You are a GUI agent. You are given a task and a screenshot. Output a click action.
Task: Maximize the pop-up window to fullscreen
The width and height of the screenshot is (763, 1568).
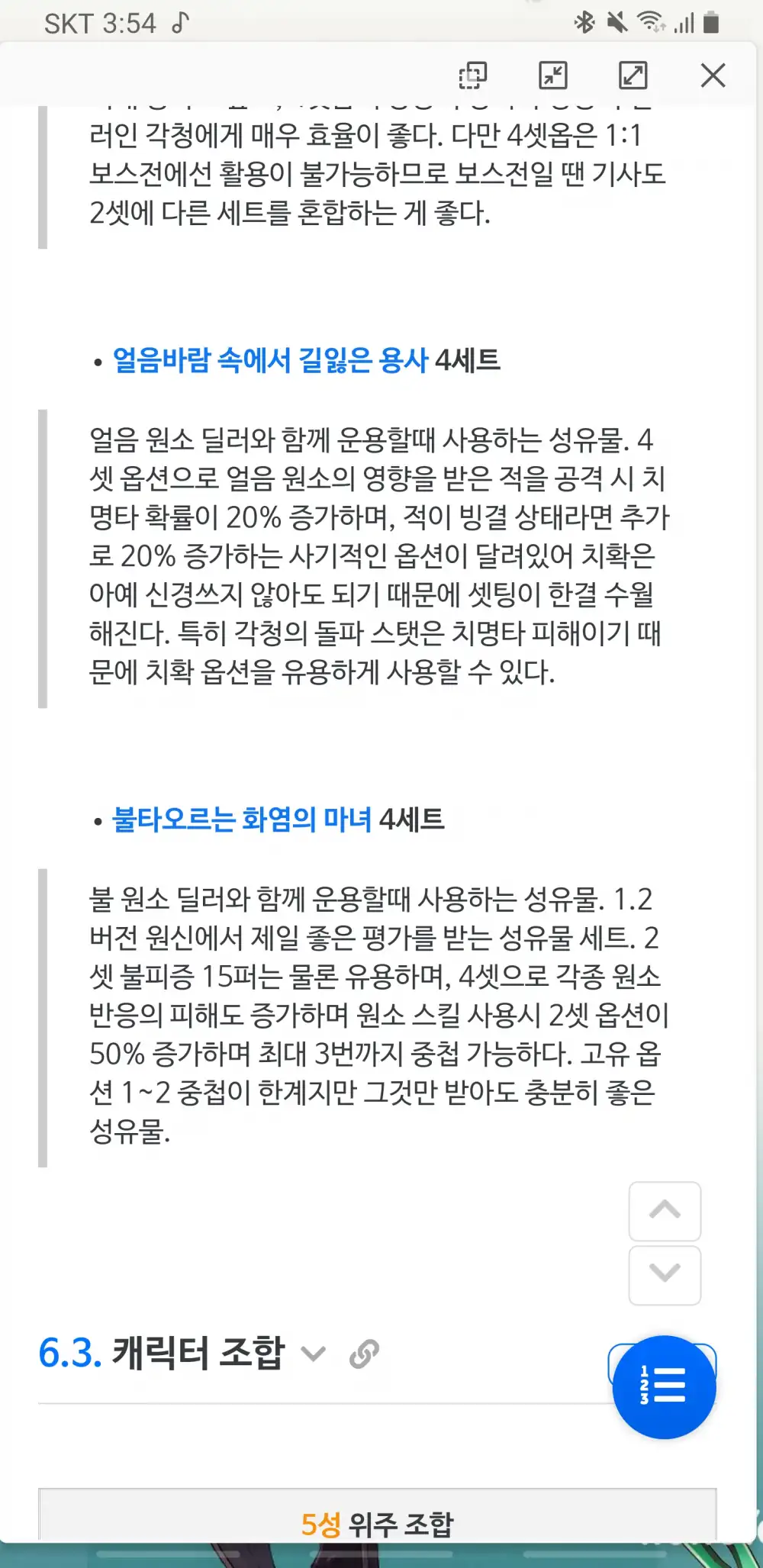[633, 76]
